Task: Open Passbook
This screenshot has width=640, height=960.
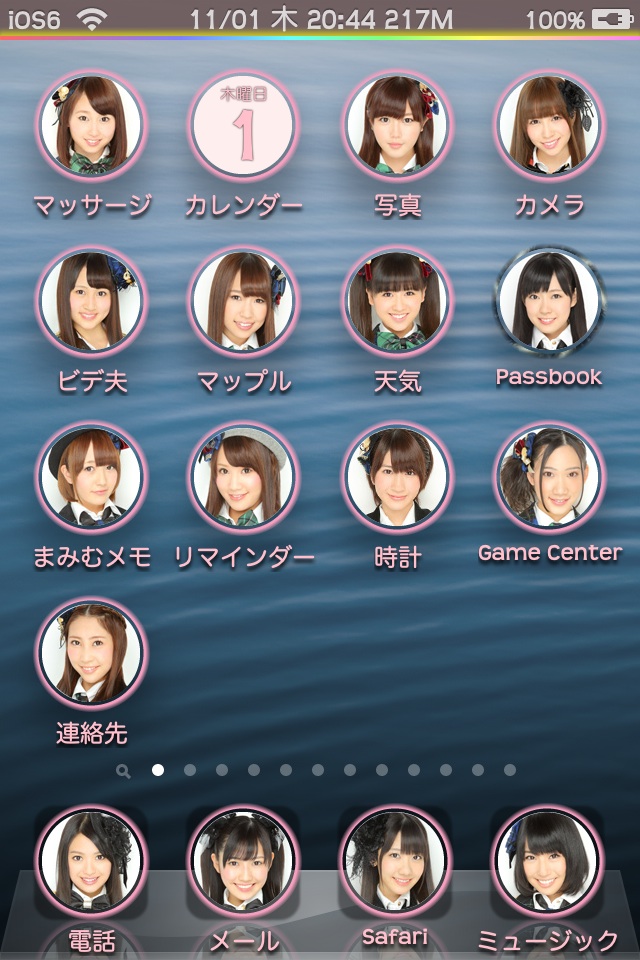Action: (549, 301)
